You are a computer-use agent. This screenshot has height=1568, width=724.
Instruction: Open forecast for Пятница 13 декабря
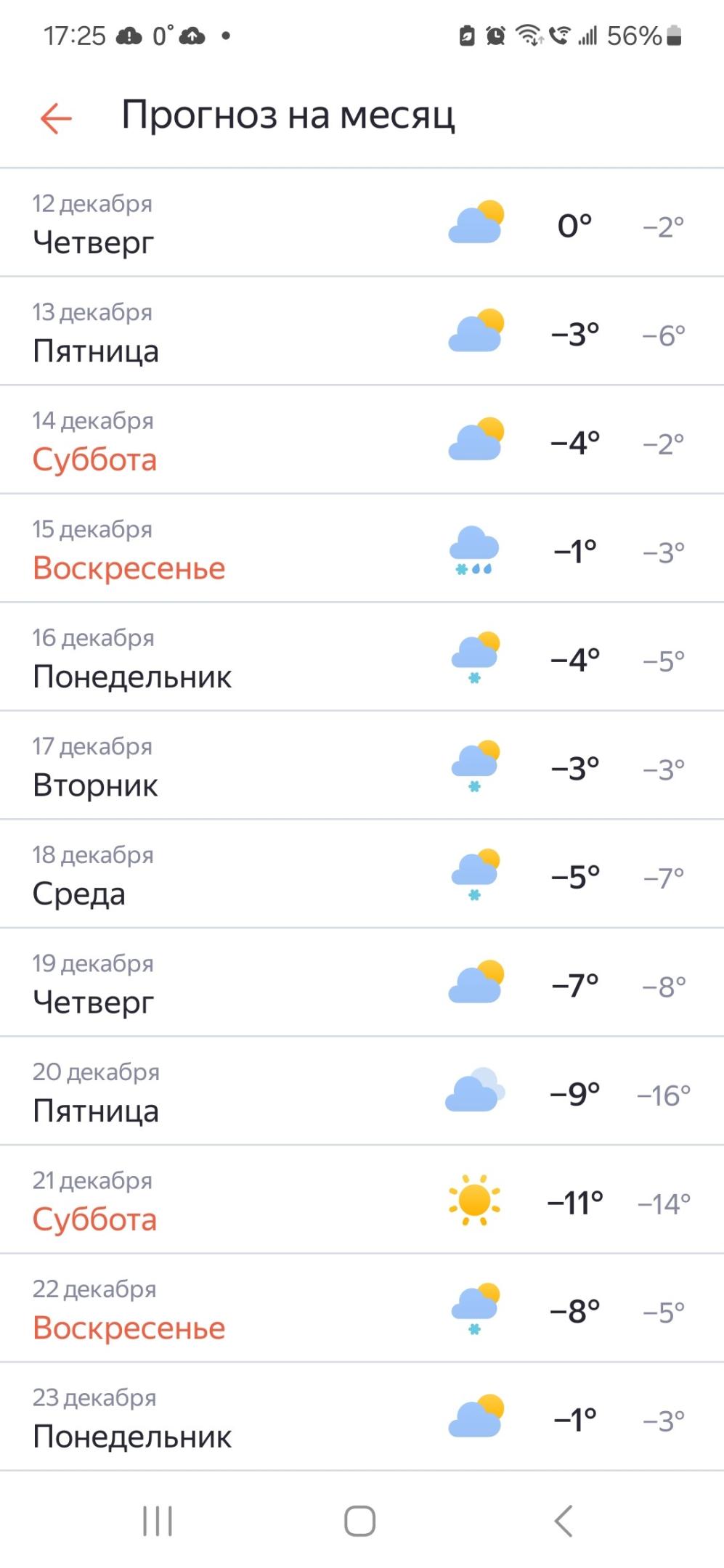pyautogui.click(x=362, y=332)
